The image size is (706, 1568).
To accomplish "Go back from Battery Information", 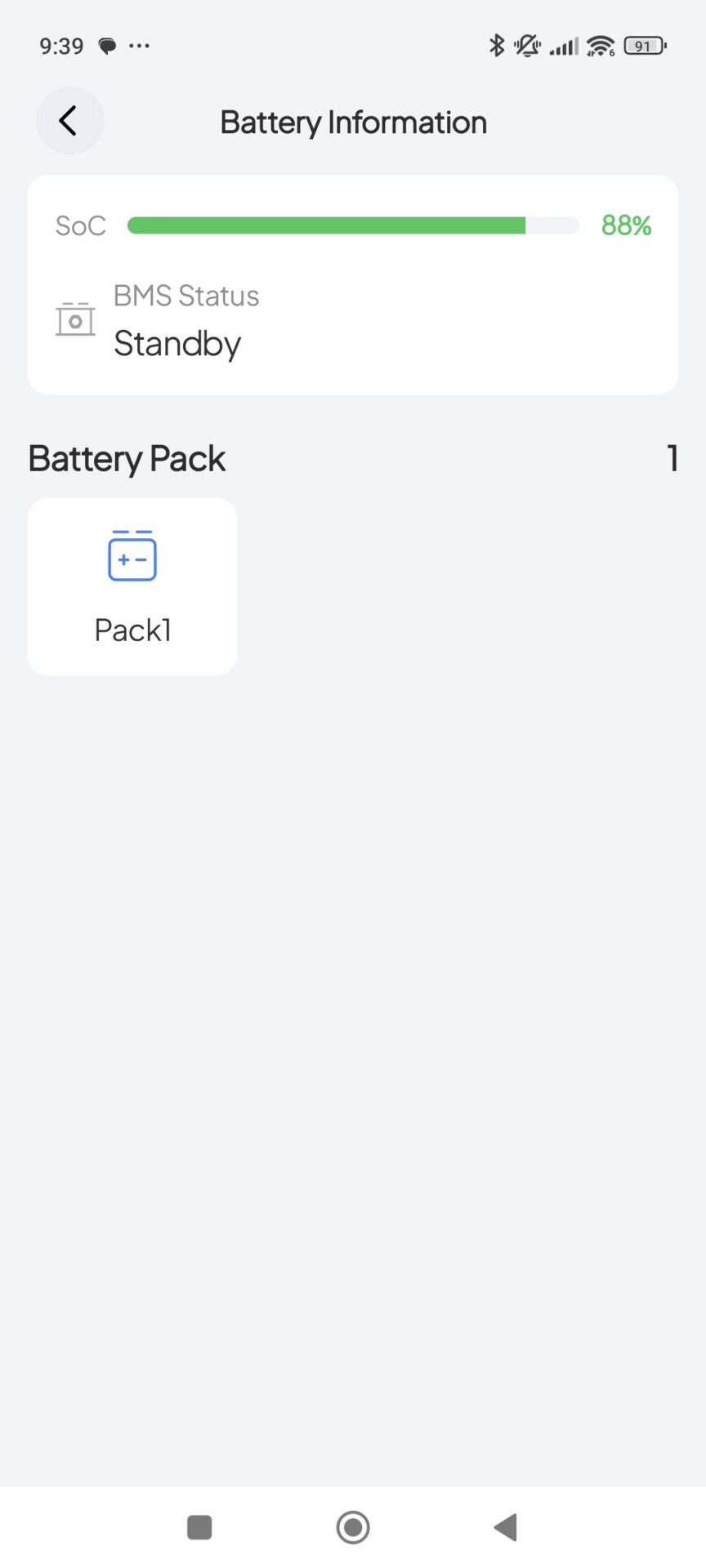I will pyautogui.click(x=69, y=121).
